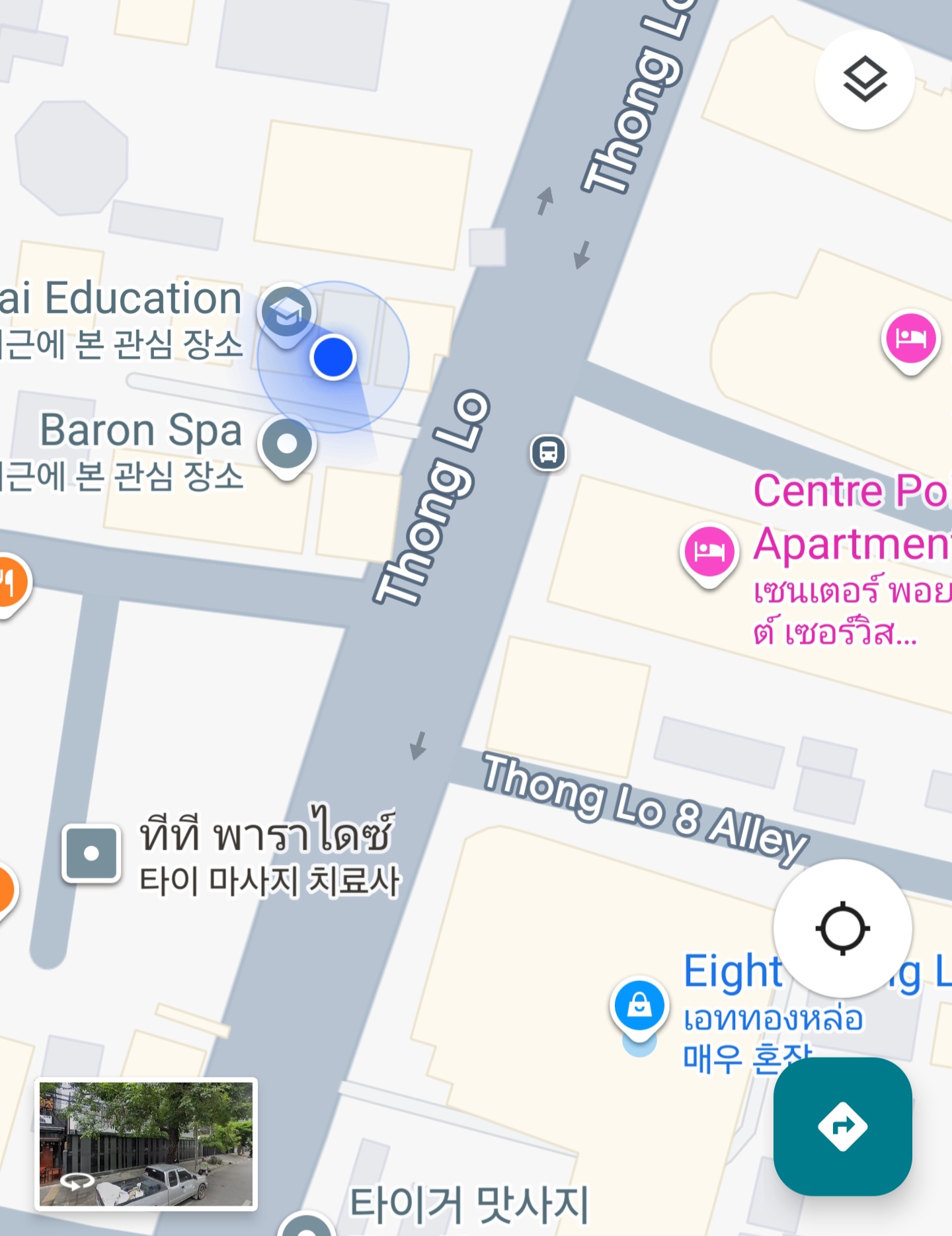Open Centre Point Apartment hotel pin
Screen dimensions: 952x1236
[x=709, y=551]
